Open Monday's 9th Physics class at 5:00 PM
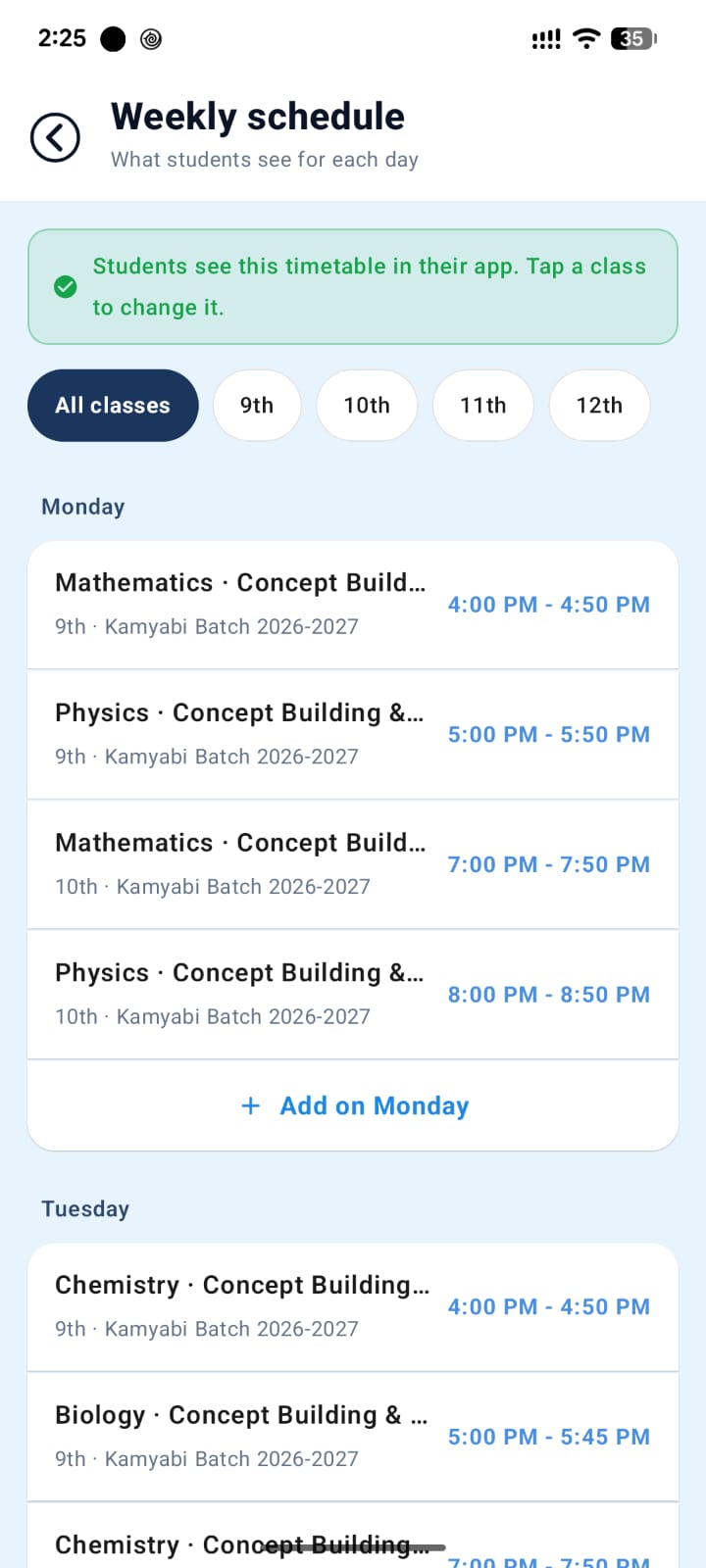The height and width of the screenshot is (1568, 706). [353, 735]
